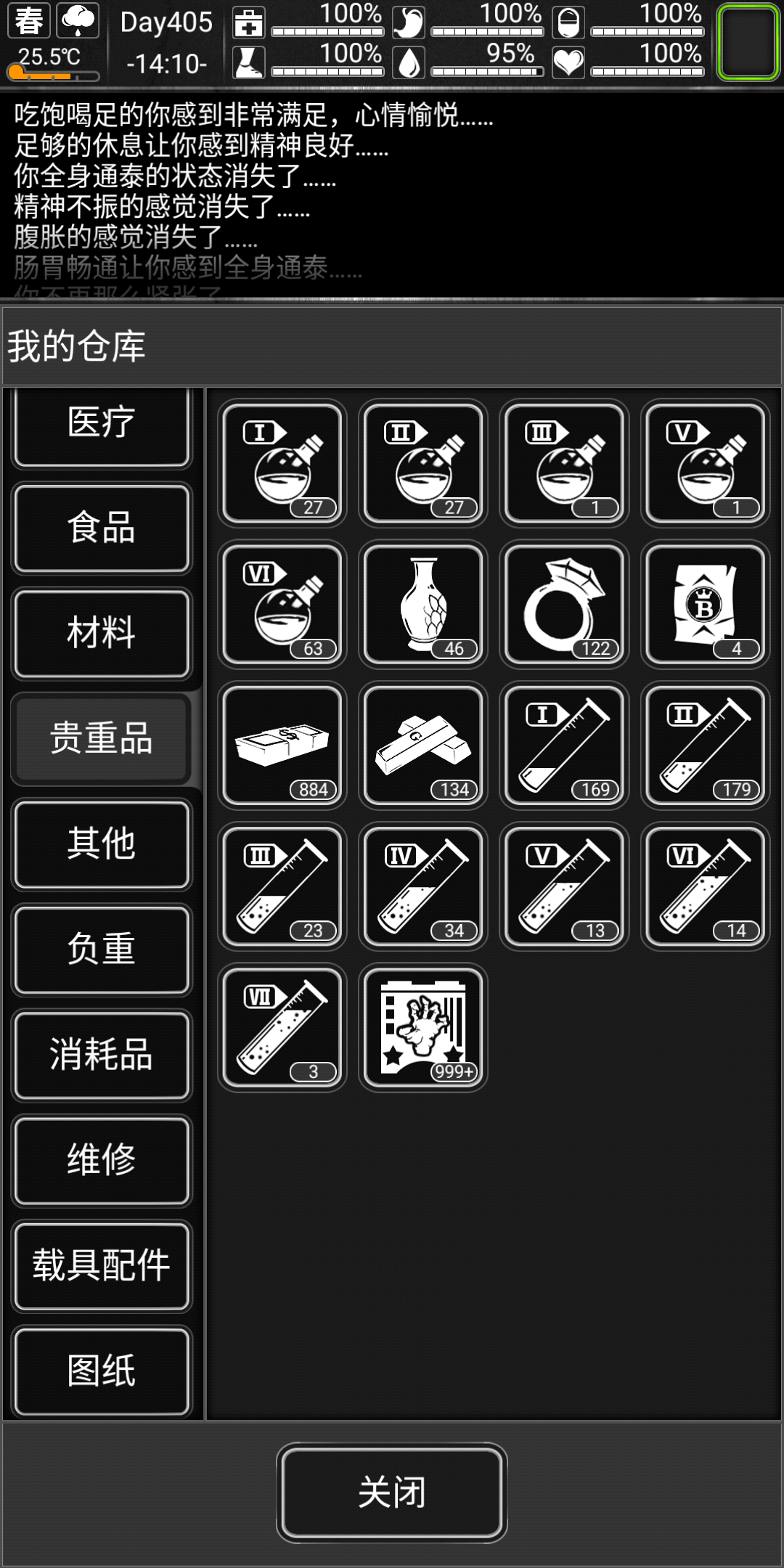Screen dimensions: 784x1568
Task: Show the 其他 category items
Action: coord(102,844)
